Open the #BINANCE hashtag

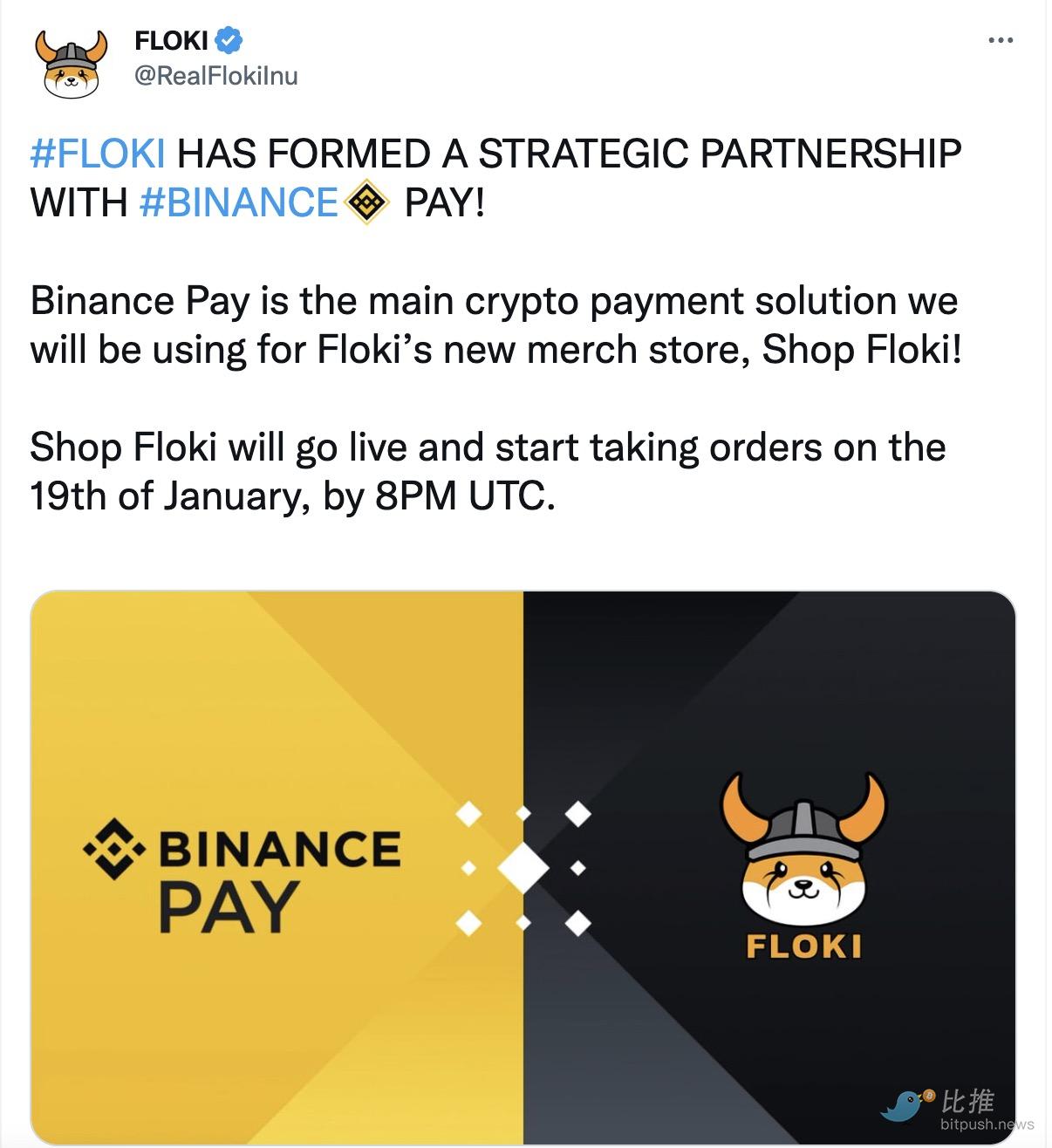point(238,202)
